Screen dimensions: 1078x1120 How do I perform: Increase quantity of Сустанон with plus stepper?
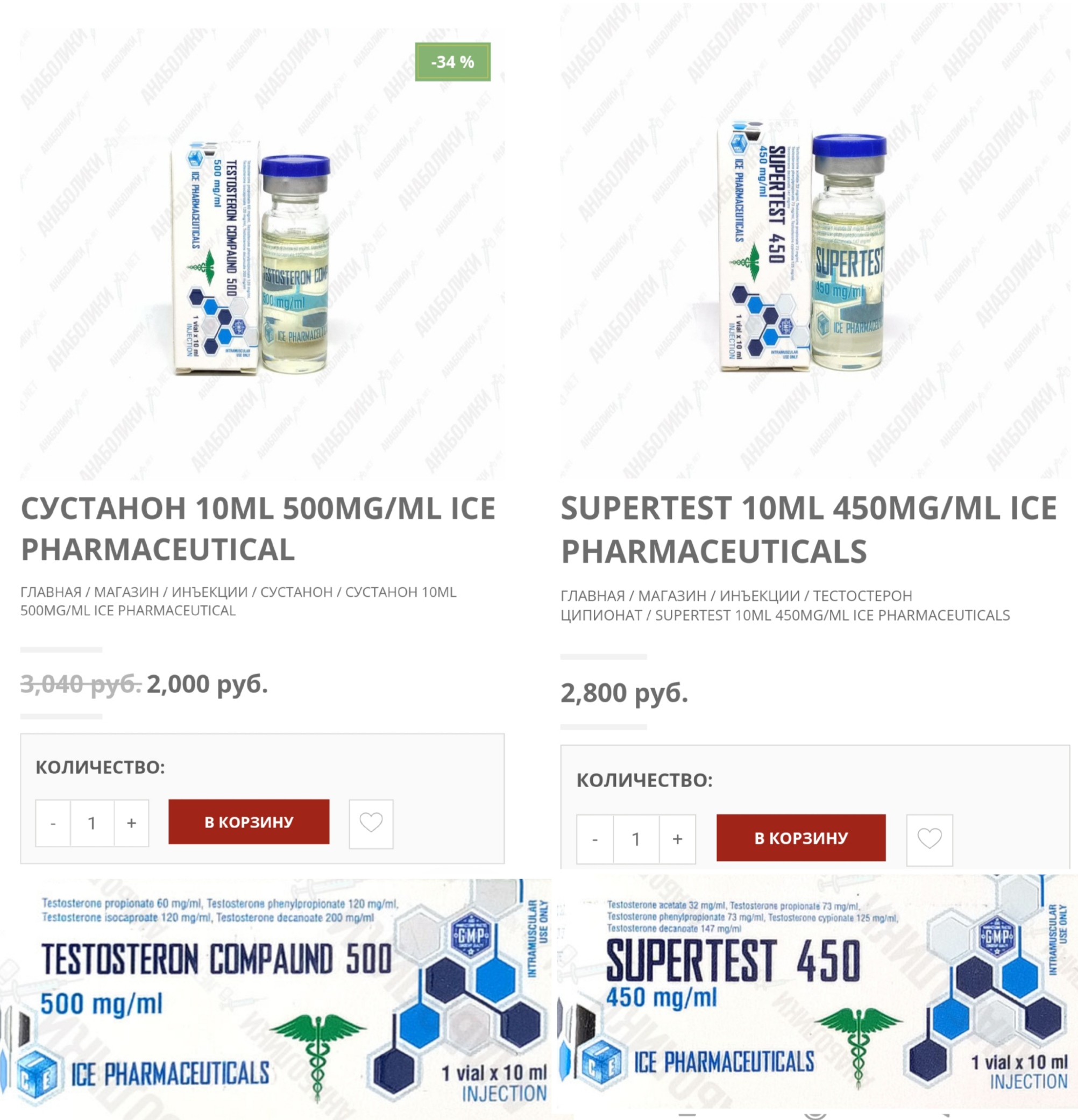pyautogui.click(x=130, y=823)
